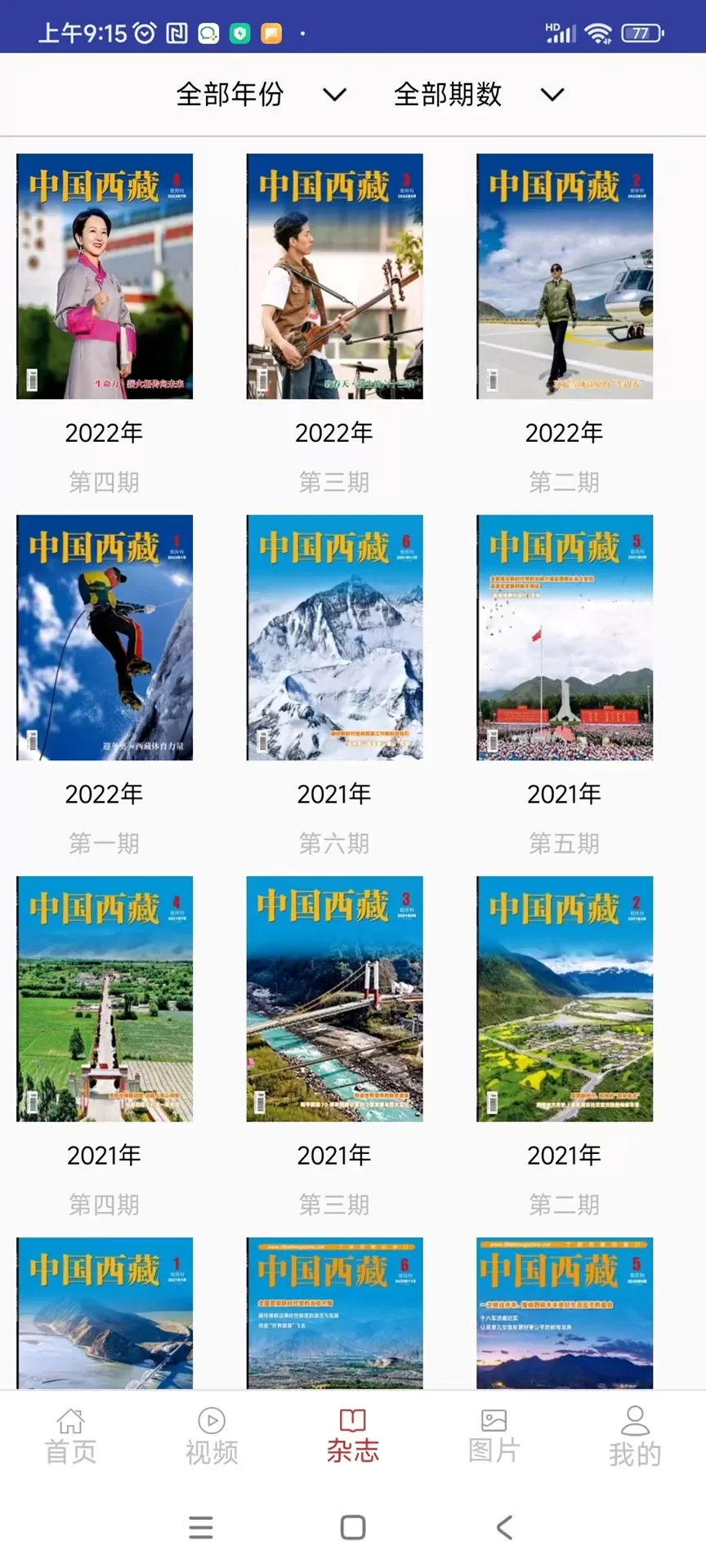Open the 2021年 第六期 magazine

pos(334,638)
